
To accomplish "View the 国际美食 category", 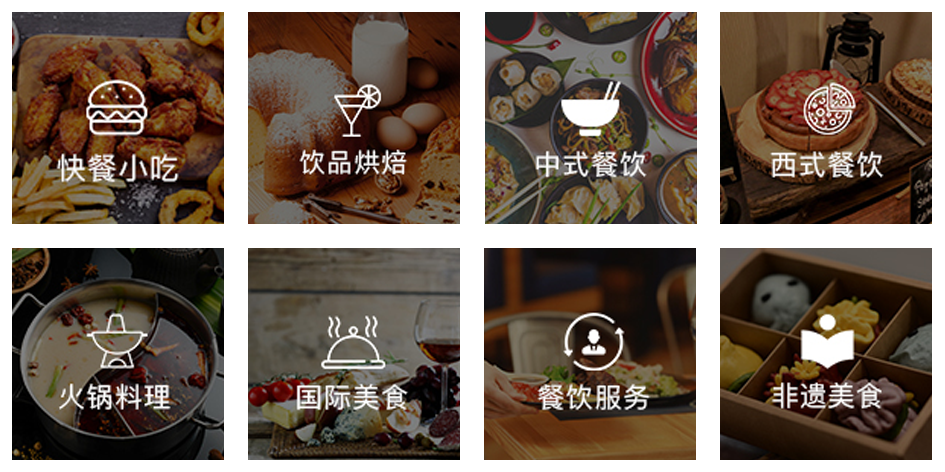I will pos(354,354).
